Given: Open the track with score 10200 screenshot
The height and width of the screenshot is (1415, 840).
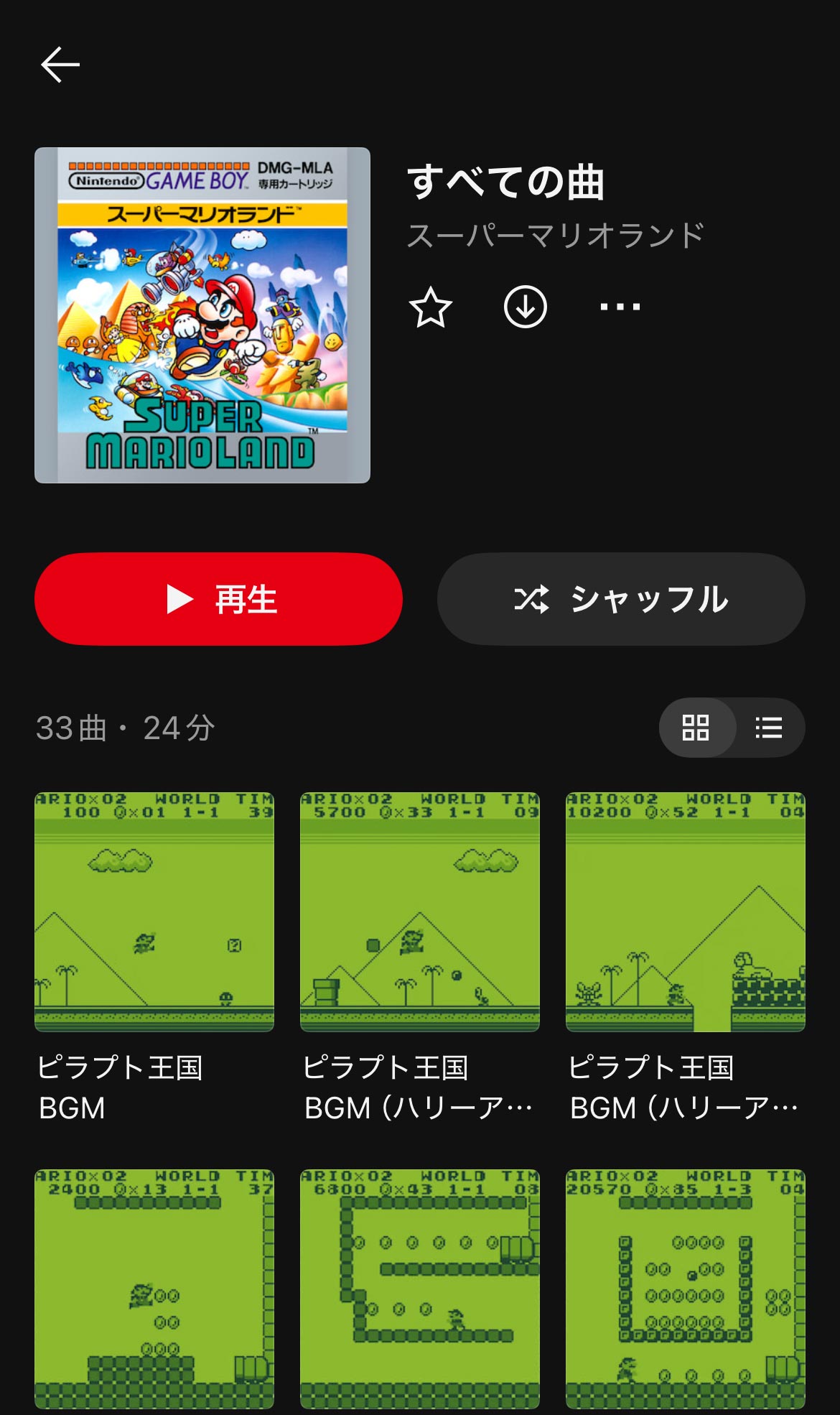Looking at the screenshot, I should 686,911.
